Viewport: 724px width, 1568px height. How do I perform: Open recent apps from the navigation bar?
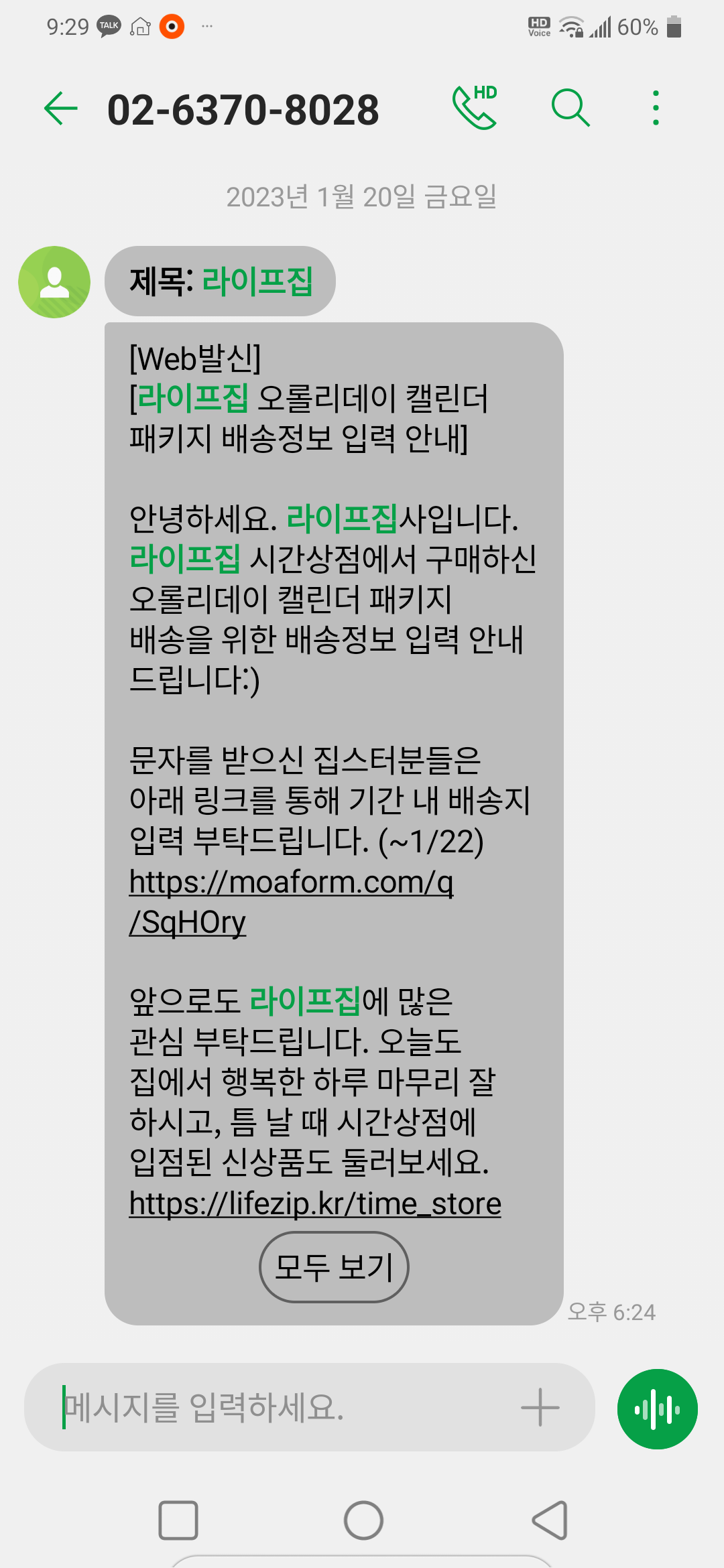point(178,1520)
